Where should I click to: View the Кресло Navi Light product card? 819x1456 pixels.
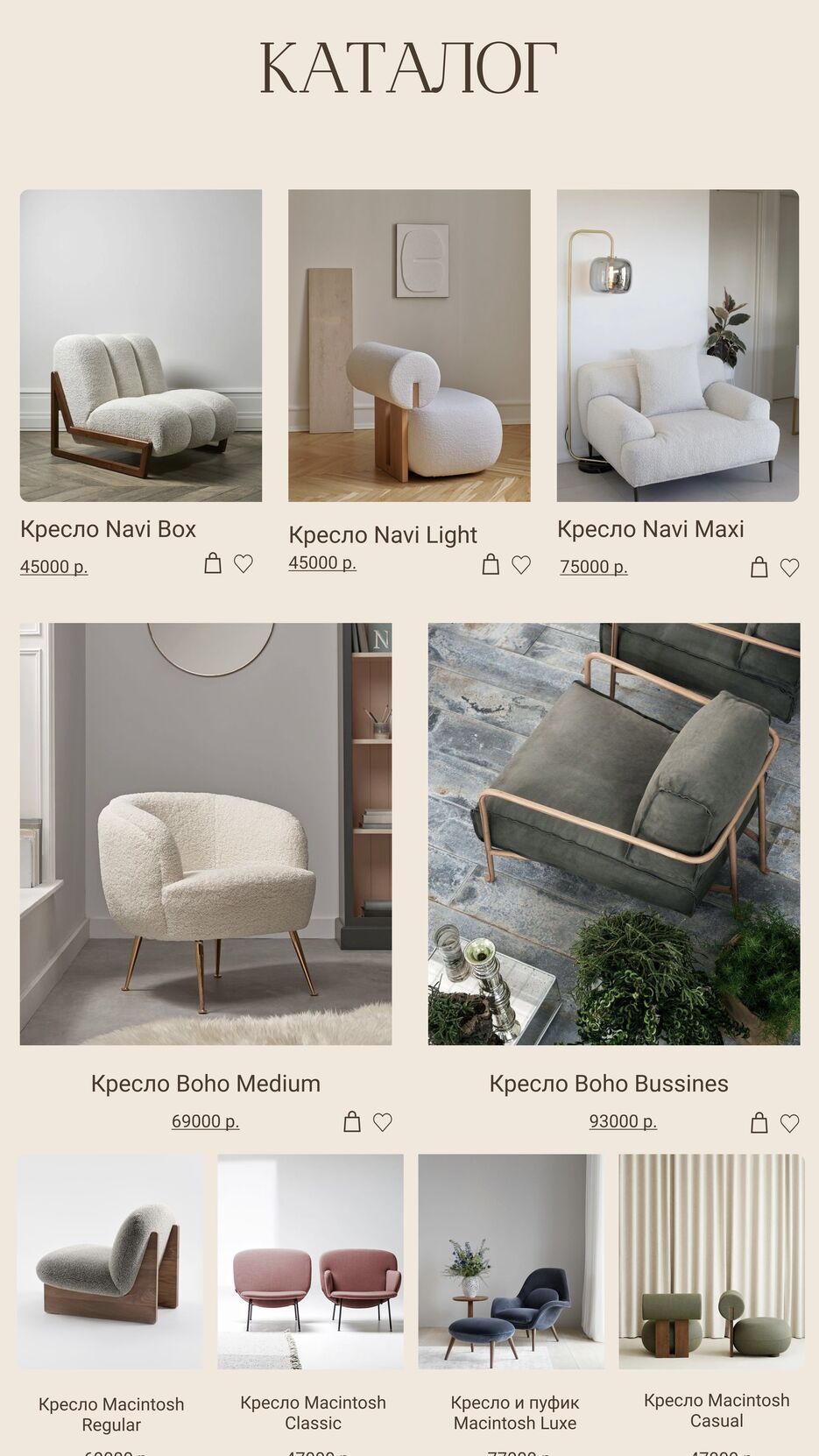click(409, 345)
